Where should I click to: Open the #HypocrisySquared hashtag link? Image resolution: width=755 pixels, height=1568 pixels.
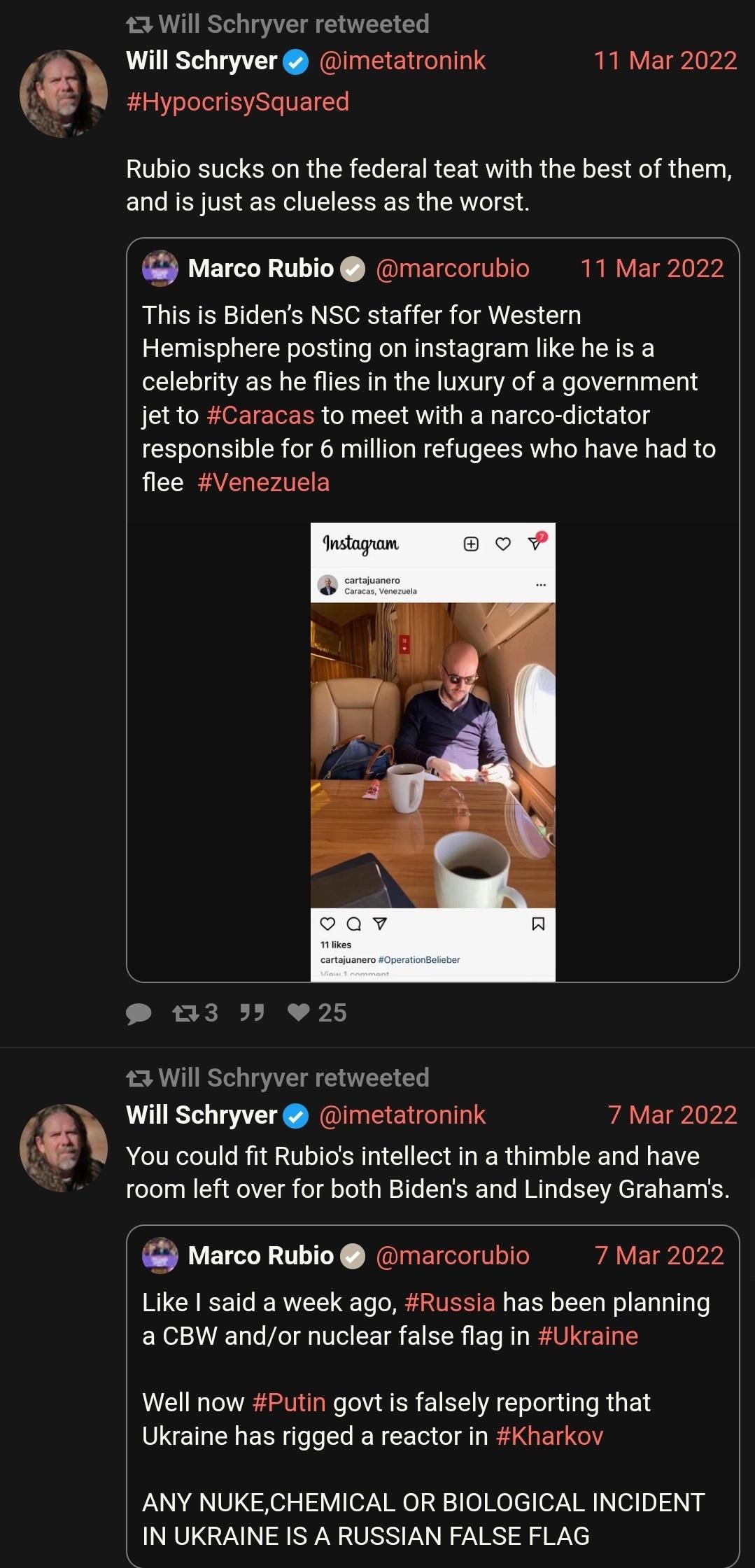[237, 102]
